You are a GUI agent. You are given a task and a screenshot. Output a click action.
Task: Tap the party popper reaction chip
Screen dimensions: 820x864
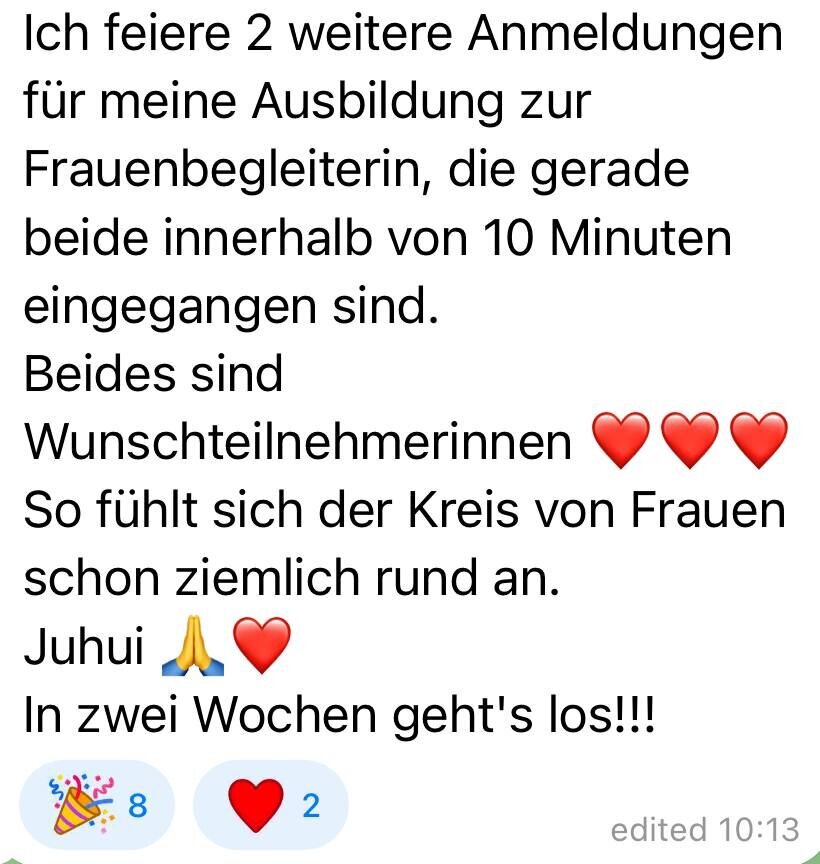tap(97, 804)
